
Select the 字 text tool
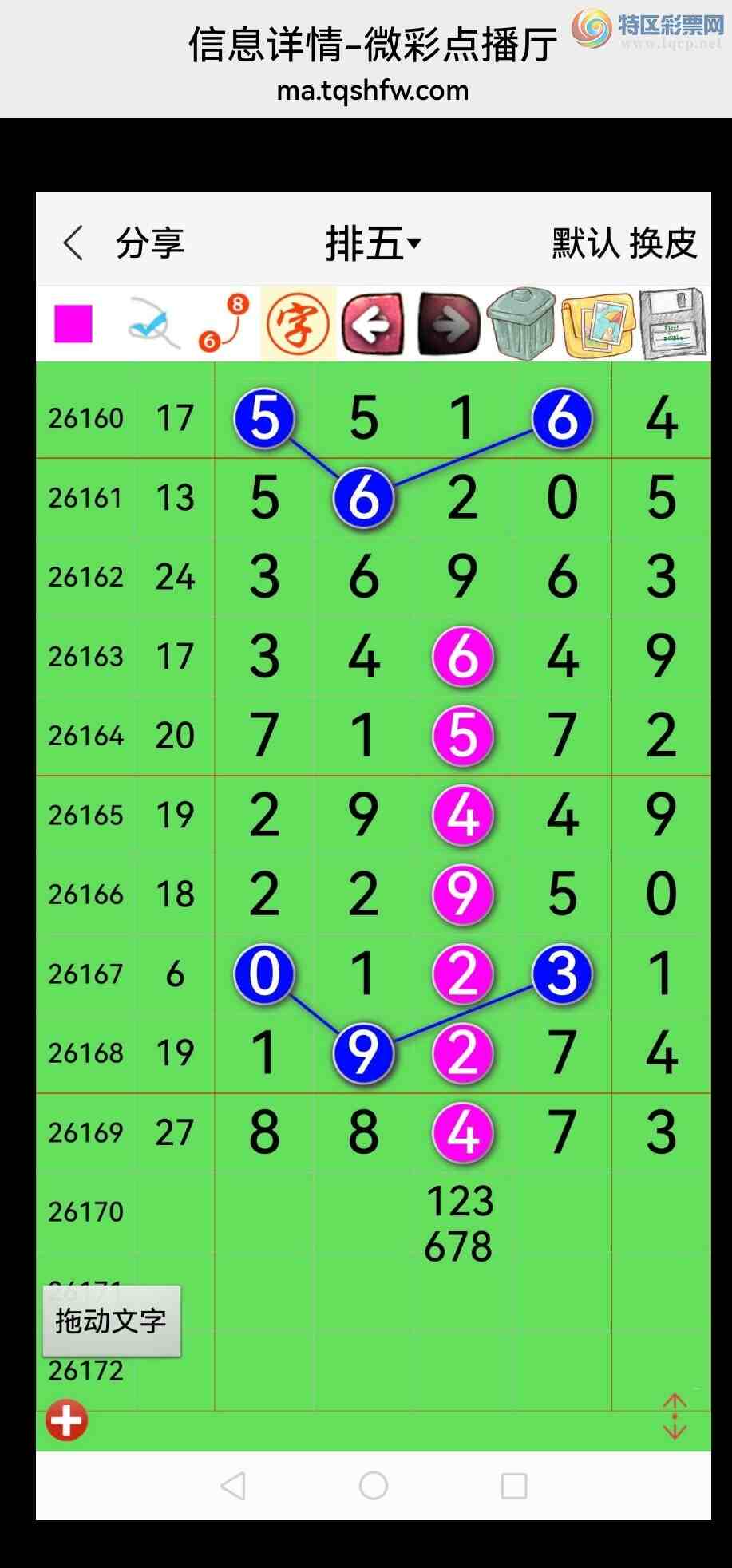click(298, 324)
